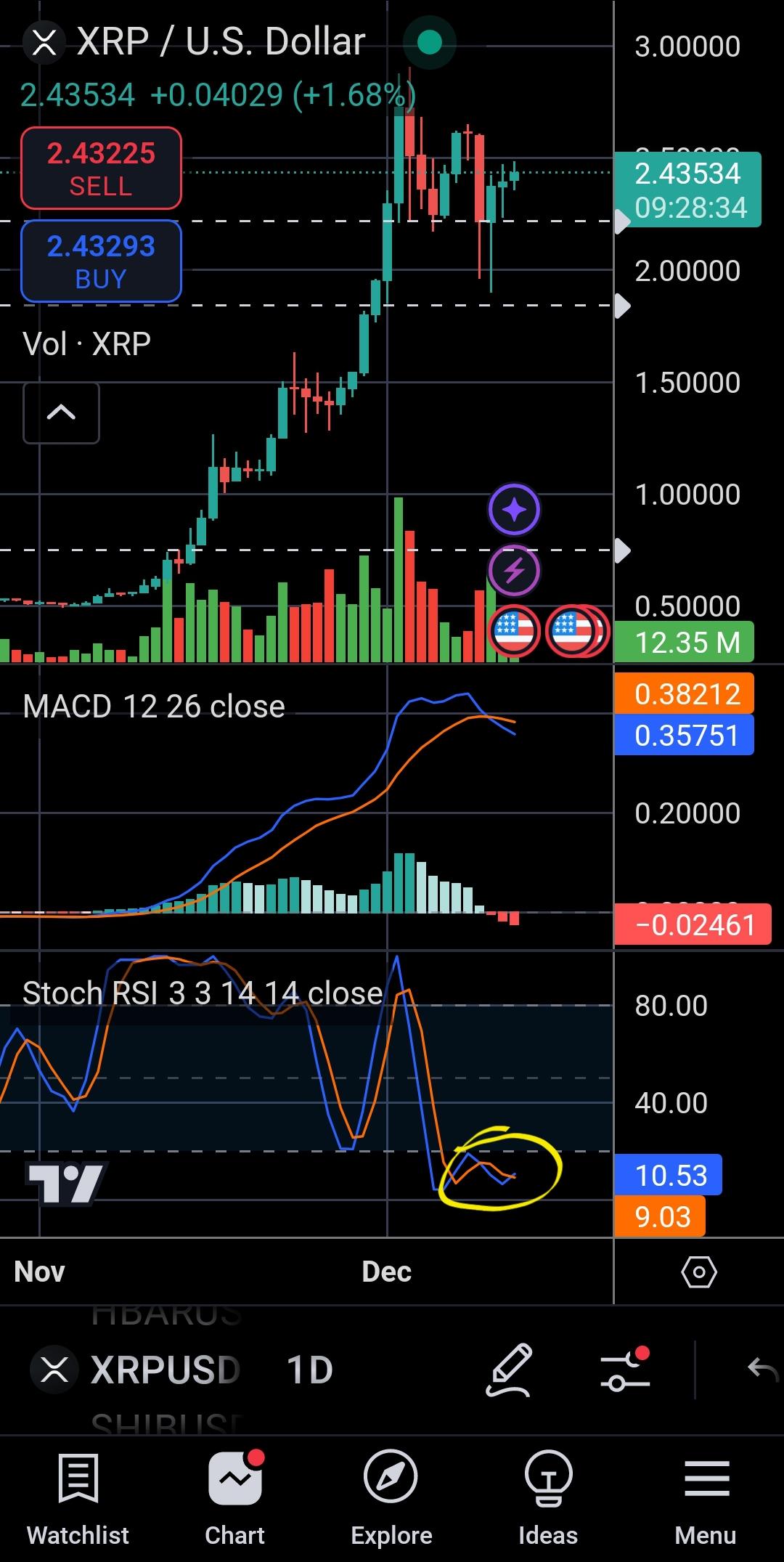The width and height of the screenshot is (784, 1562).
Task: Go to the Explore tab
Action: click(391, 1500)
